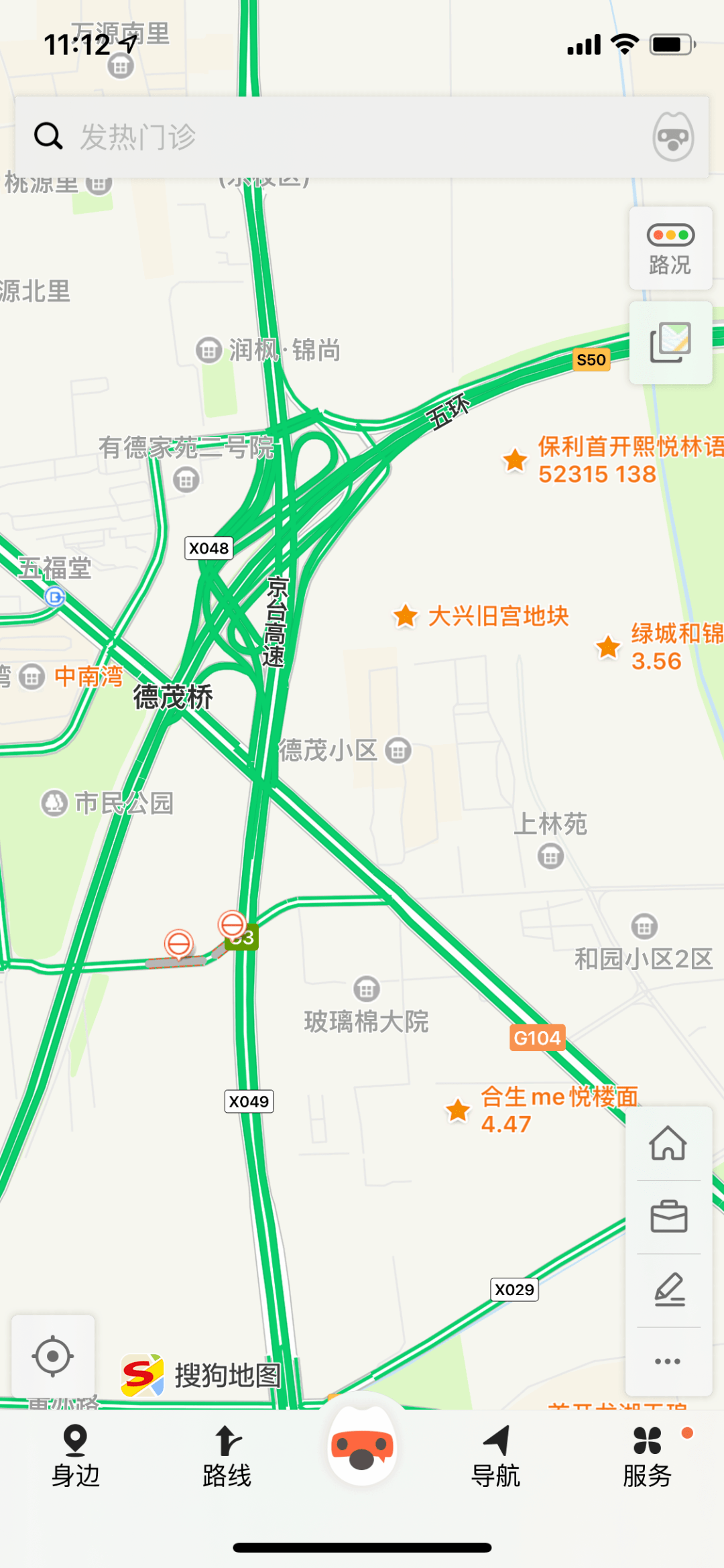Tap the 德茂小区 map marker

[x=398, y=751]
